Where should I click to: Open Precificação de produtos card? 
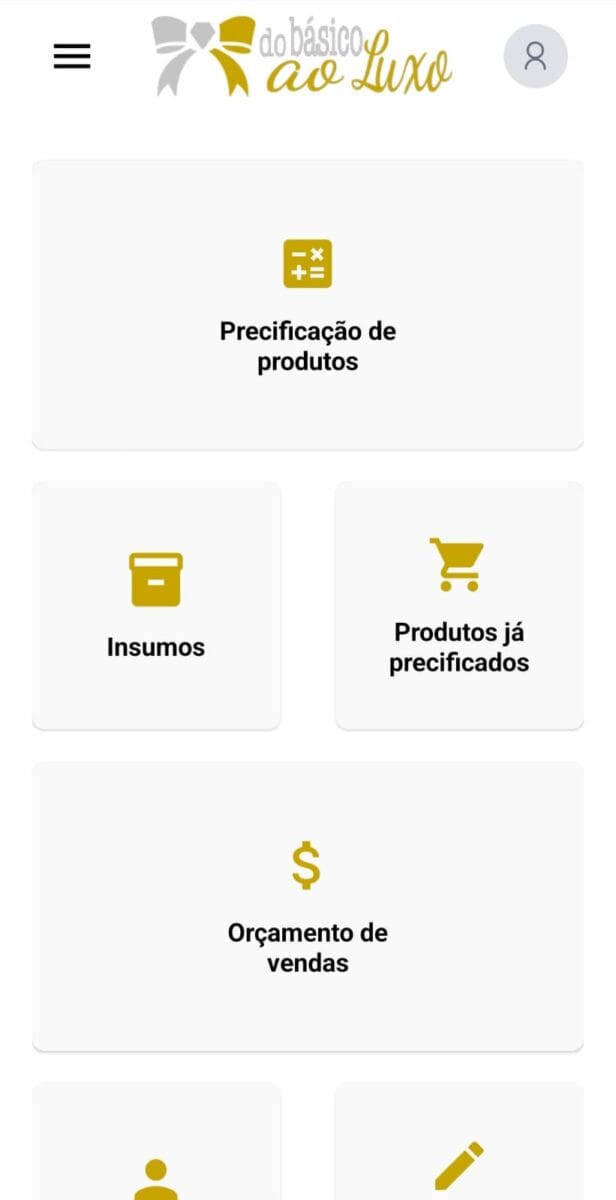click(308, 305)
